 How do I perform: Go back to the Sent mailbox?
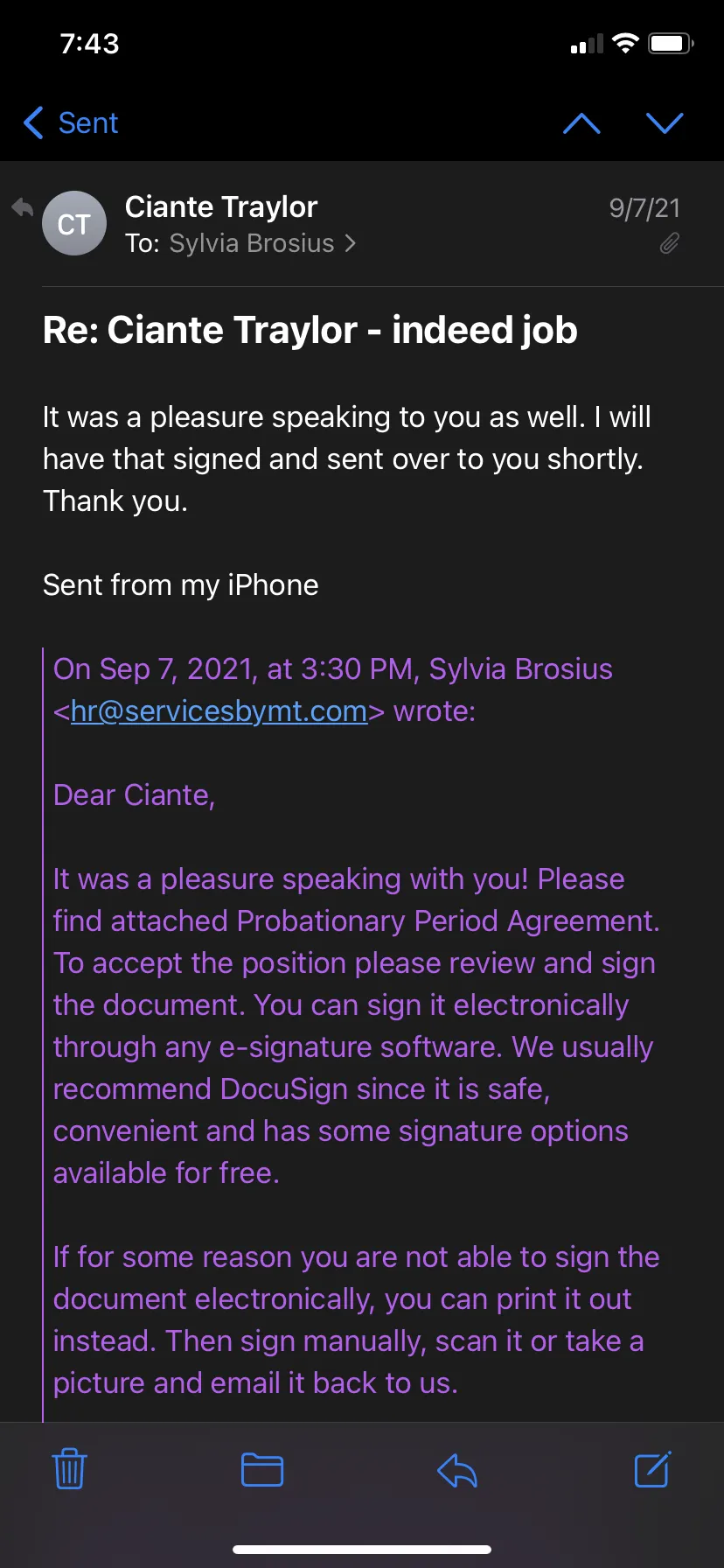tap(71, 123)
